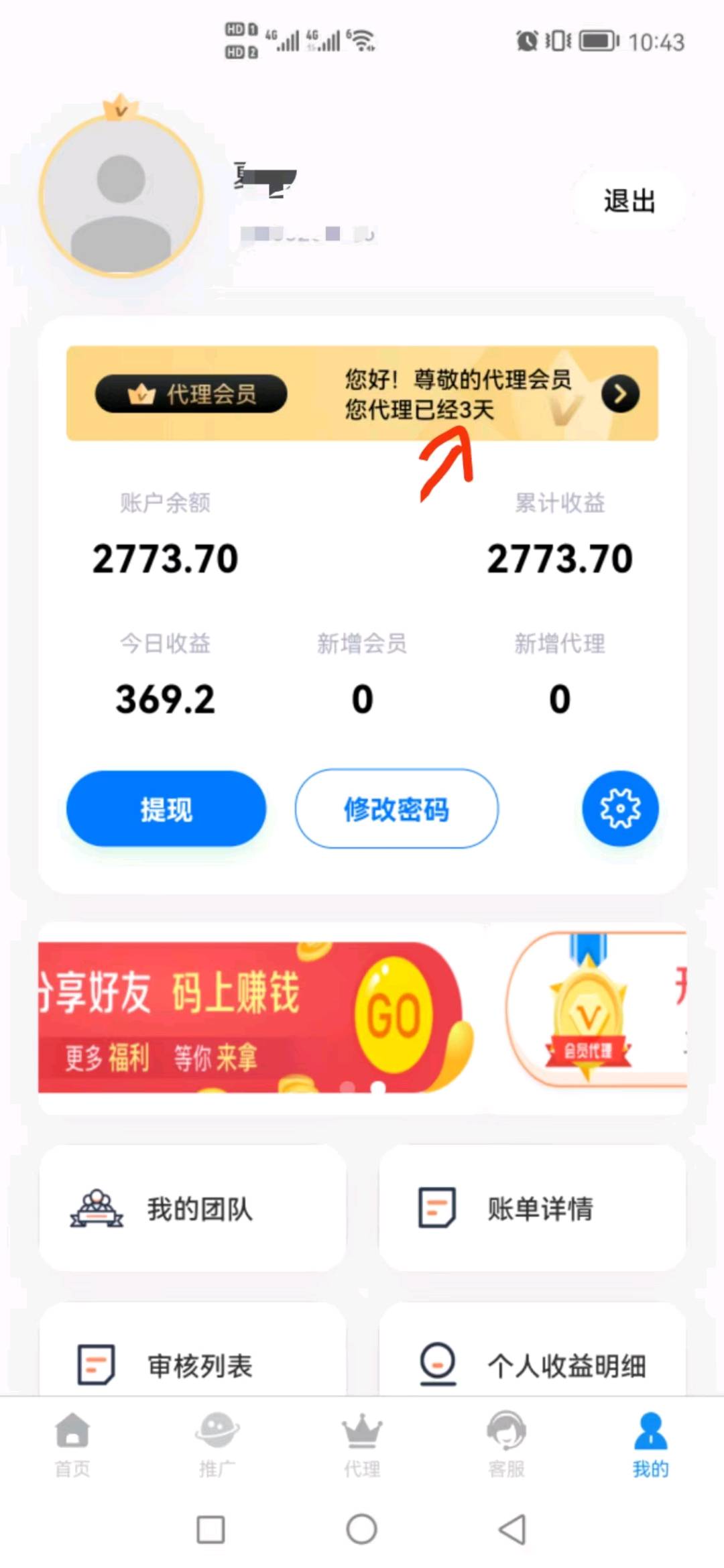Switch to the 推广 tab
Viewport: 724px width, 1568px height.
(217, 1443)
